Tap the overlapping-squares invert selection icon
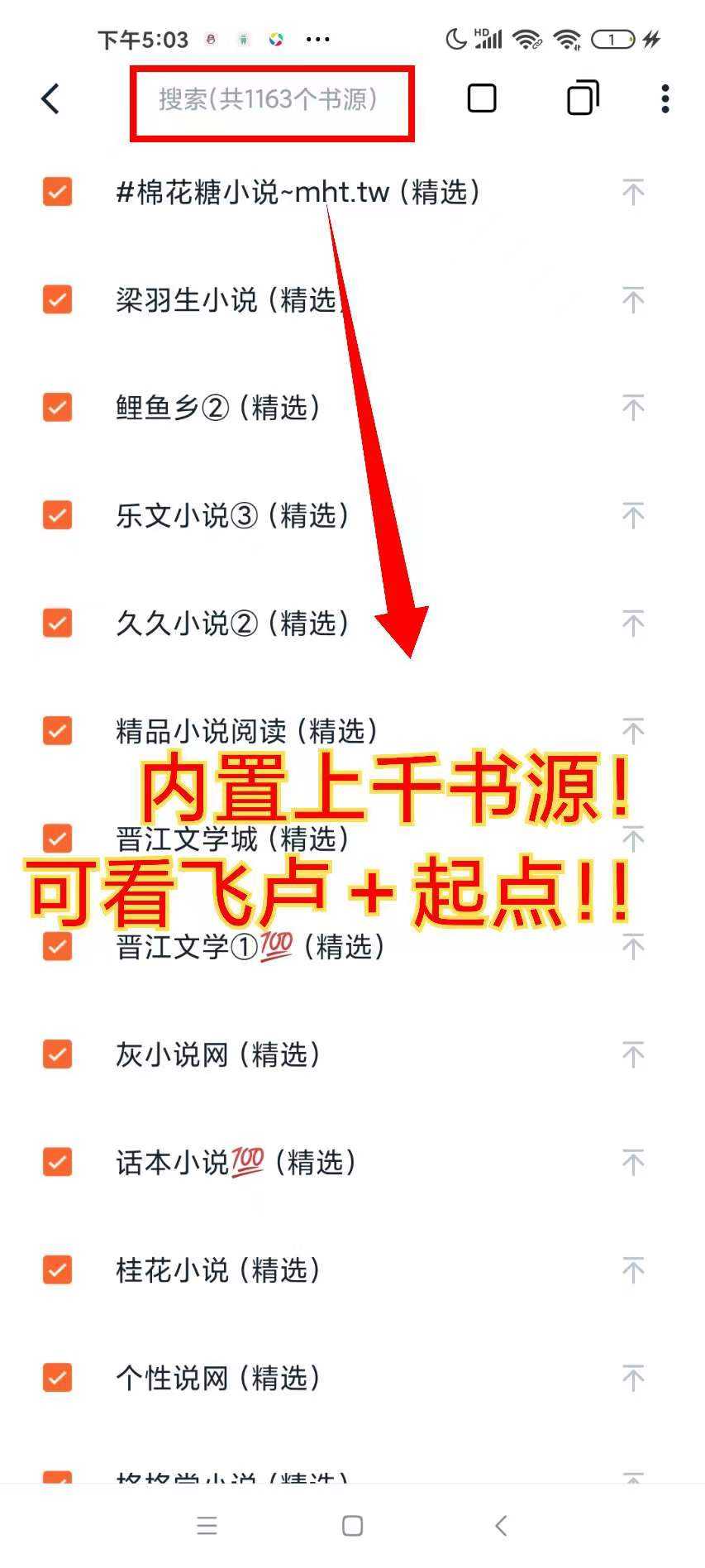 (582, 98)
